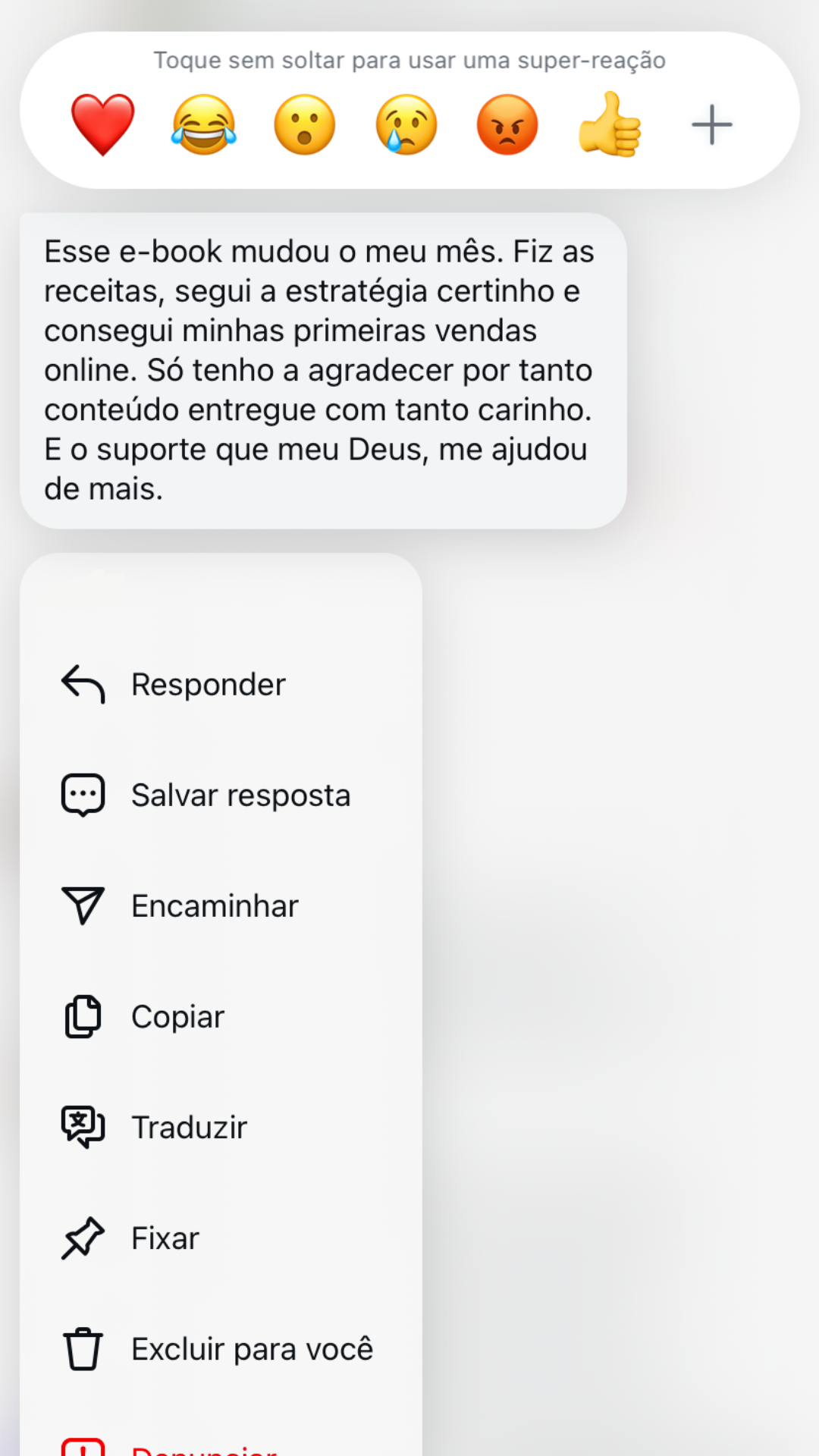React with the red heart emoji
Viewport: 819px width, 1456px height.
coord(102,125)
